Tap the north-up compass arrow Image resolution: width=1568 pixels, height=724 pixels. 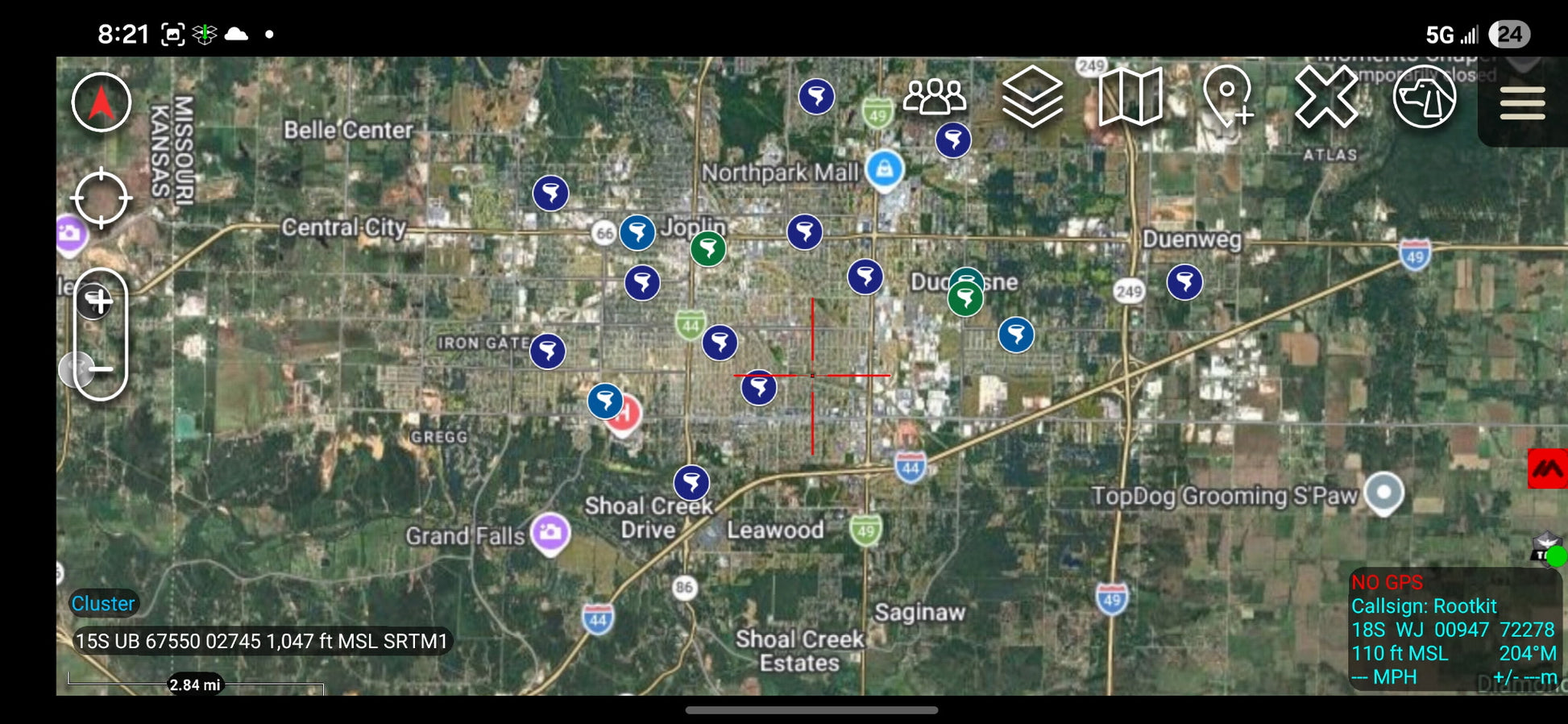click(102, 103)
